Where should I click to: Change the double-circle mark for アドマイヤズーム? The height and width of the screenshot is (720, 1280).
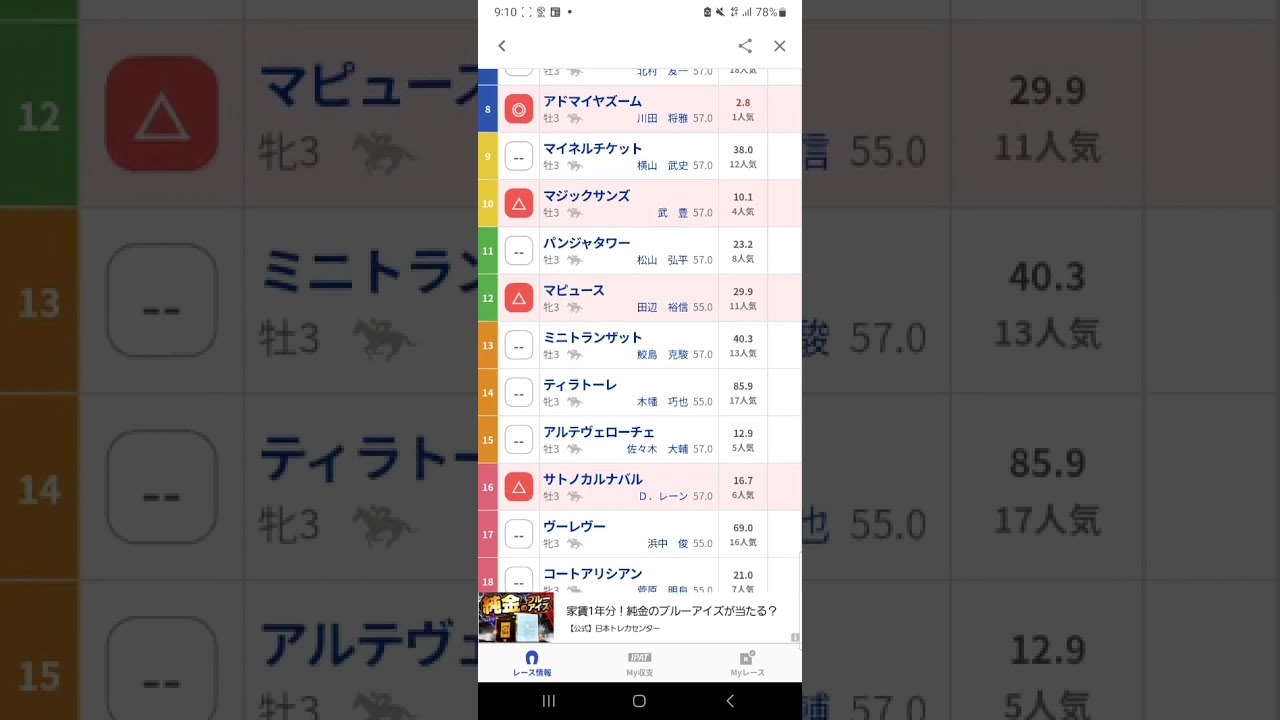(518, 109)
